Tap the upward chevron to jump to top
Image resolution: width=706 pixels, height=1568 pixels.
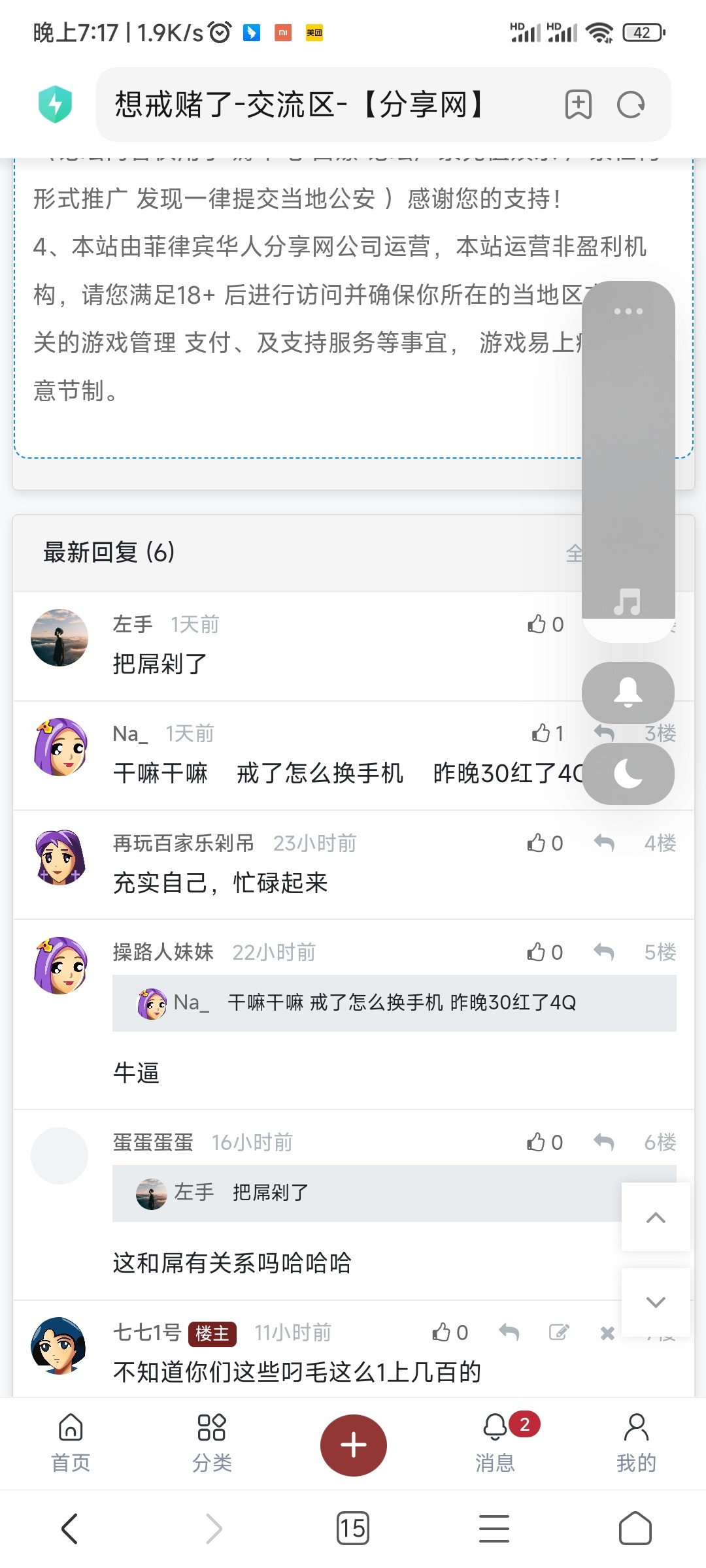[656, 1218]
